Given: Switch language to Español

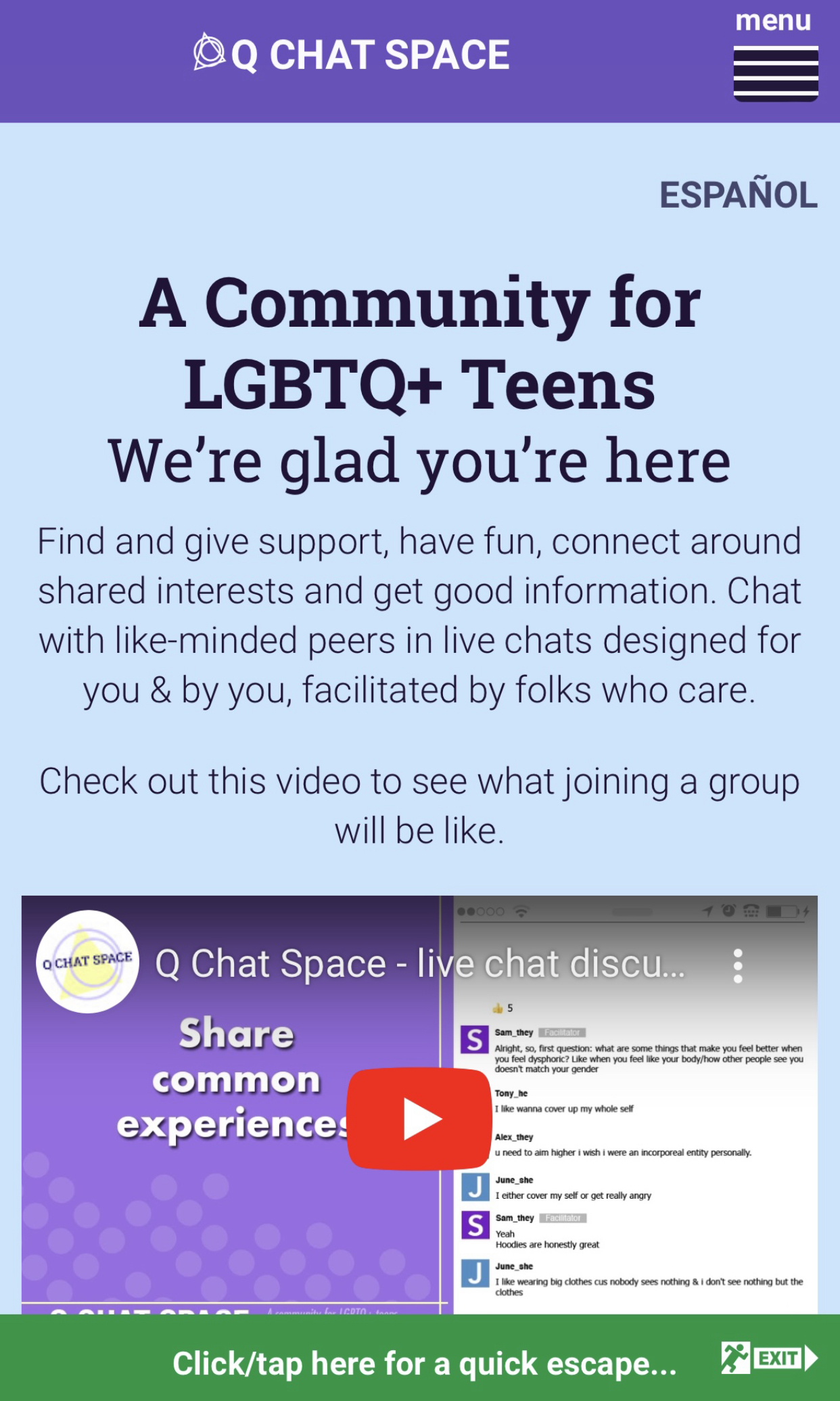Looking at the screenshot, I should (x=738, y=195).
